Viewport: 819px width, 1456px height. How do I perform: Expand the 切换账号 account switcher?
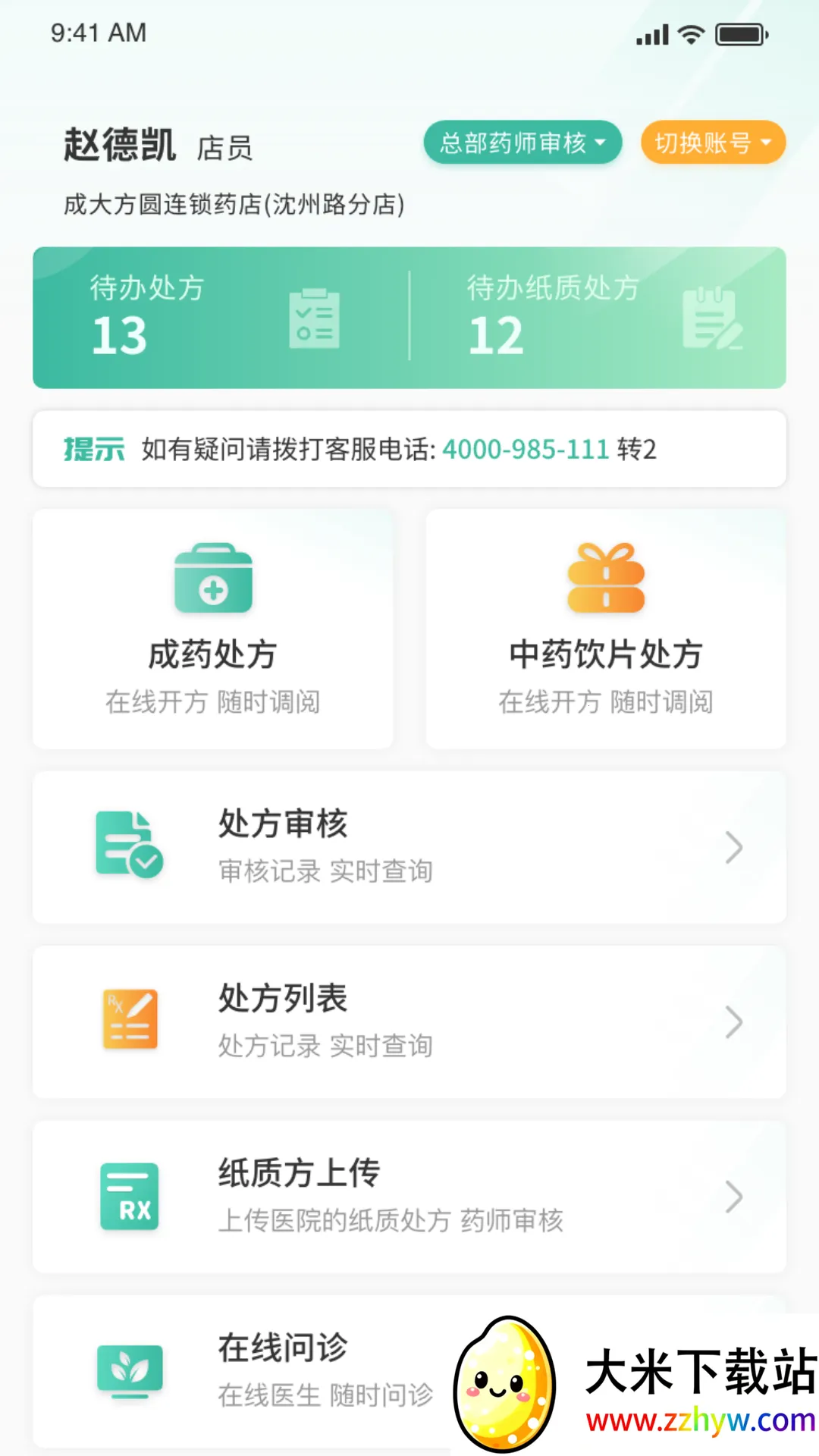point(713,143)
